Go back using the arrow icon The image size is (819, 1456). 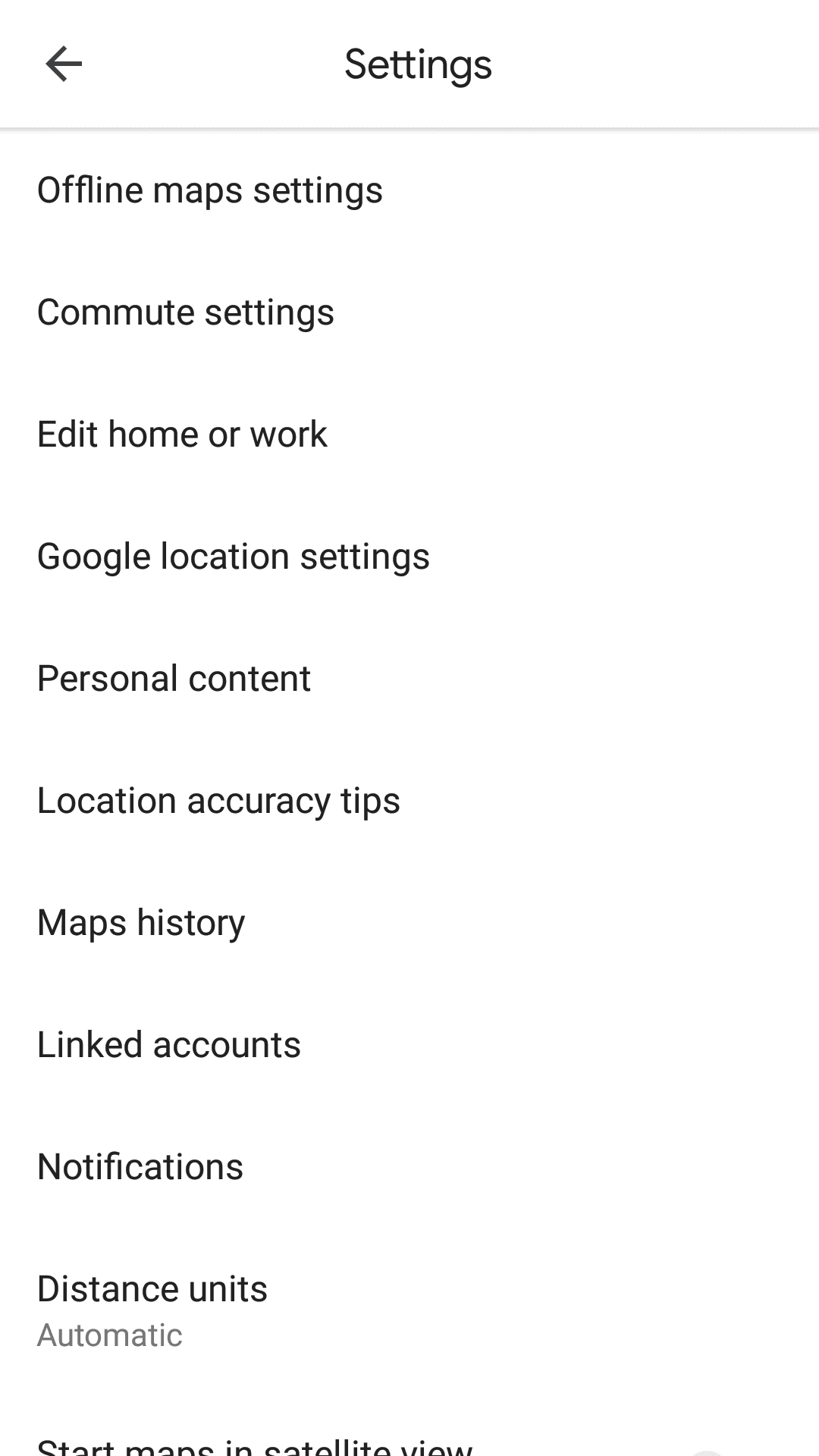click(x=64, y=64)
